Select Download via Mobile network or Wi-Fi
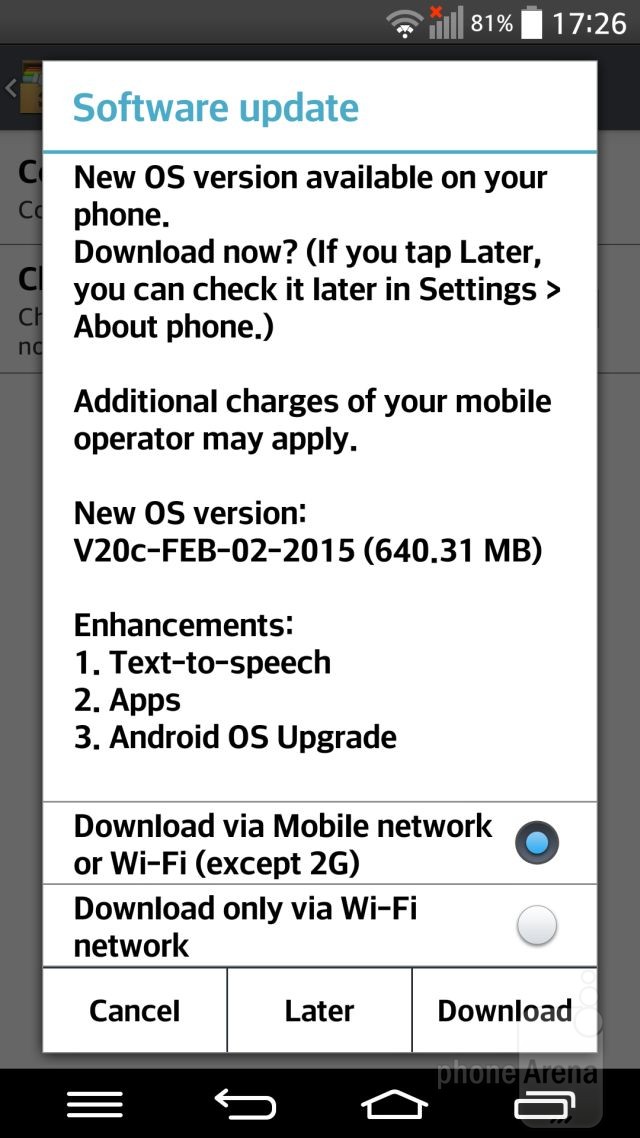640x1138 pixels. (x=319, y=843)
